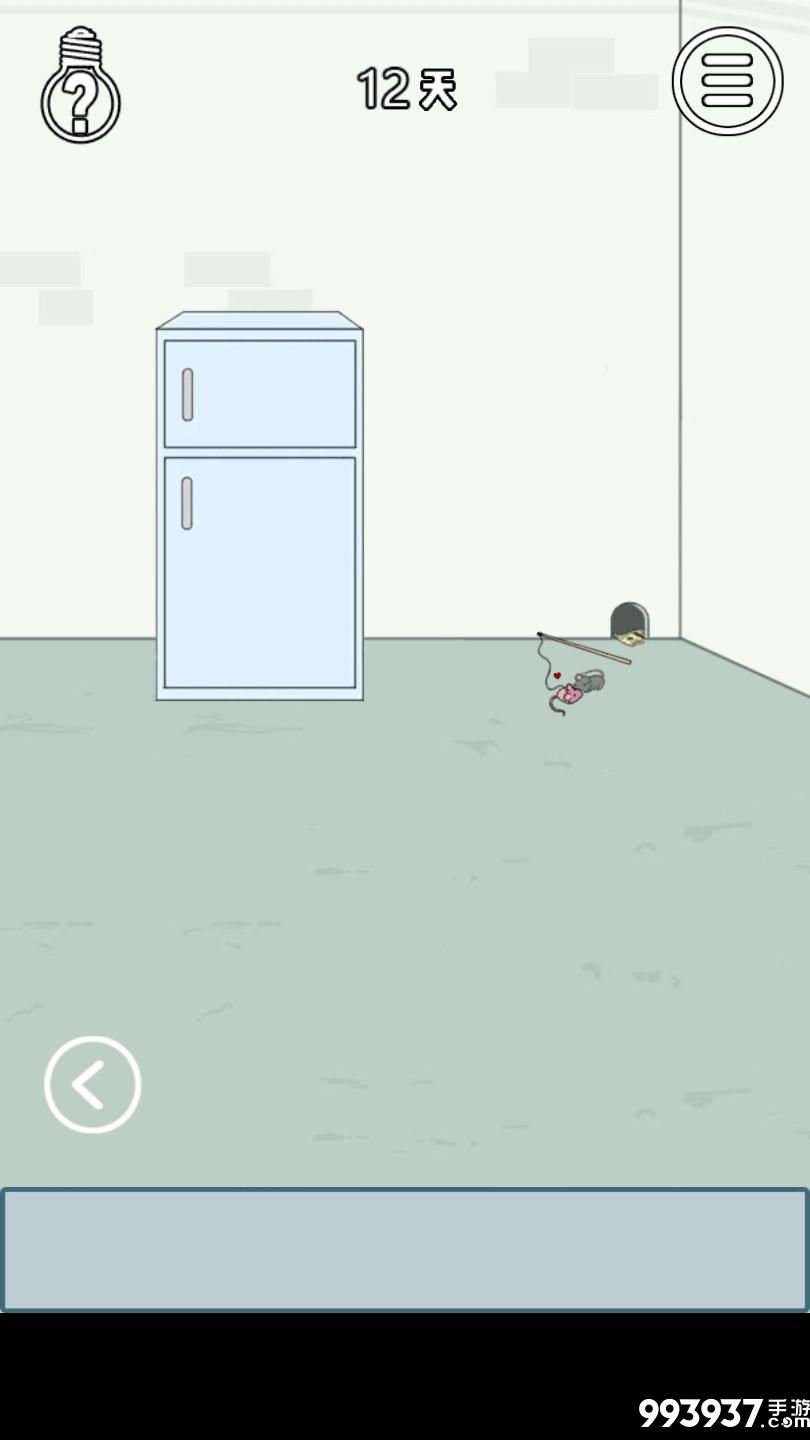Viewport: 810px width, 1440px height.
Task: Open the lightbulb hint button
Action: click(80, 87)
